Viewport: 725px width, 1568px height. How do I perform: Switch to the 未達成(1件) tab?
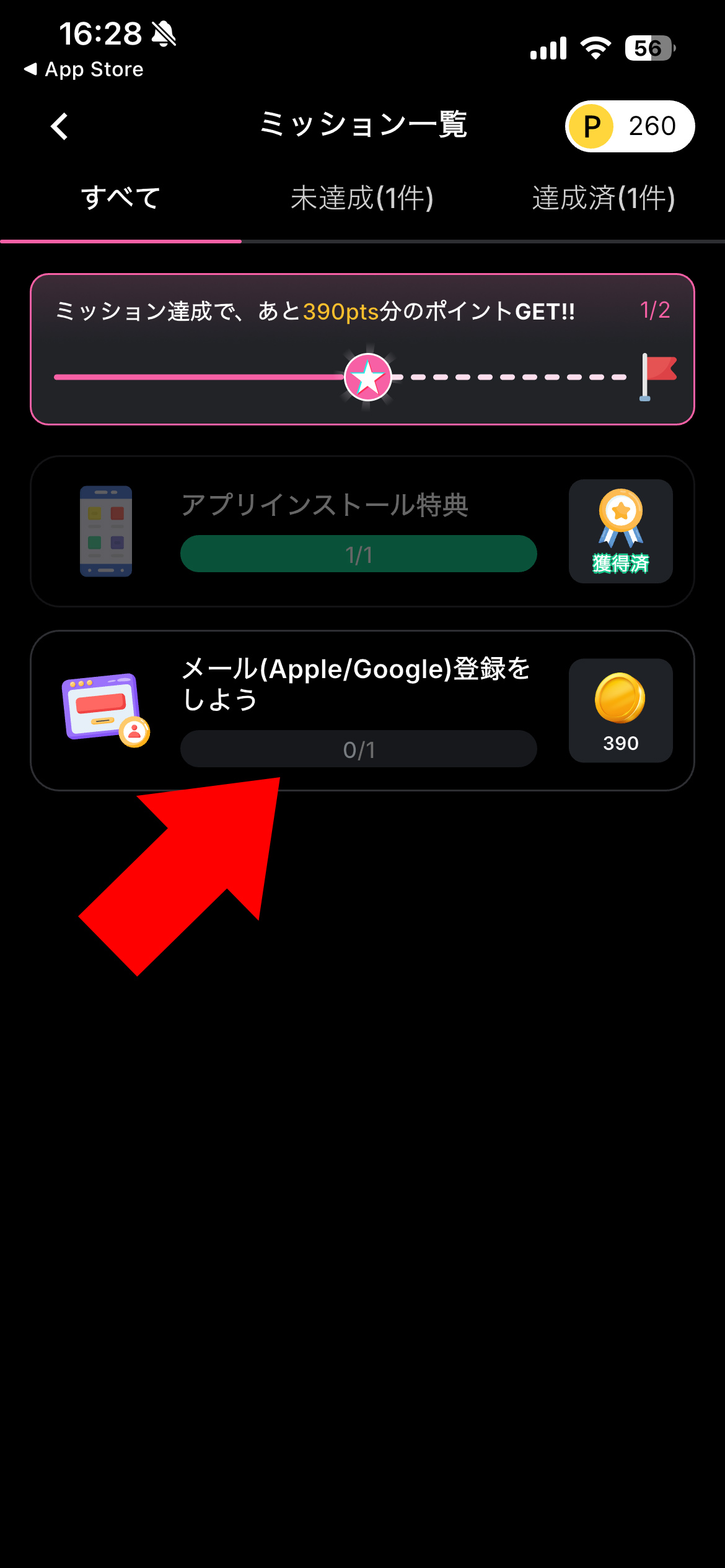coord(362,198)
